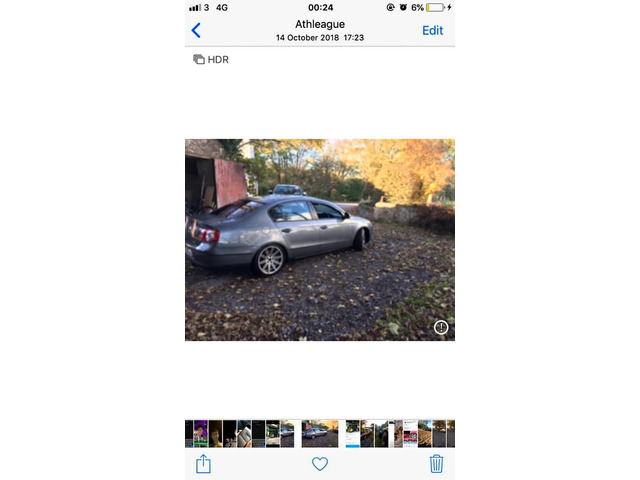Tap Edit to modify the photo
Viewport: 640px width, 480px height.
pos(432,30)
